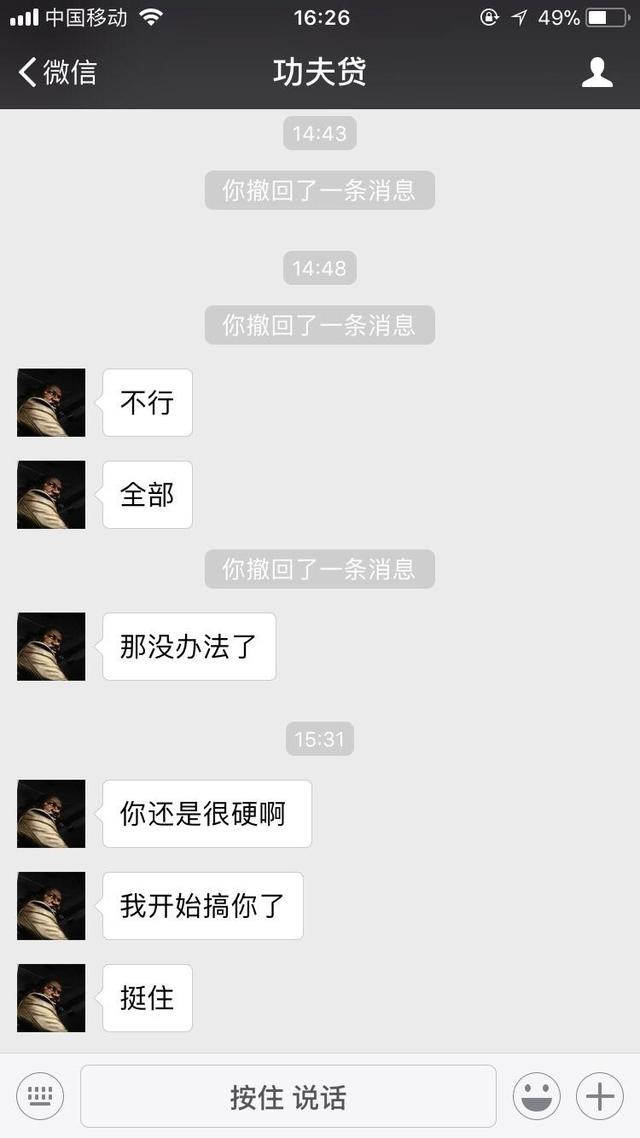Switch to keyboard text input
Viewport: 640px width, 1138px height.
tap(40, 1096)
